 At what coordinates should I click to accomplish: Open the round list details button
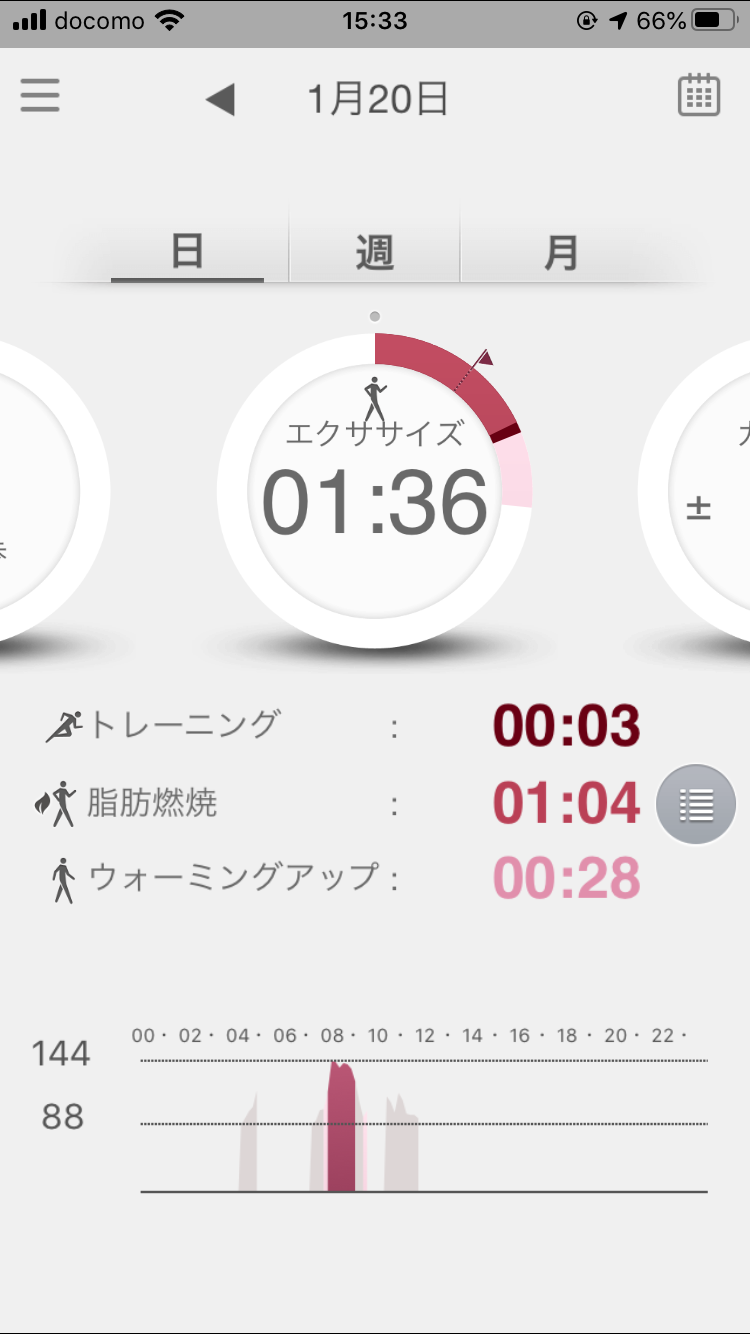pyautogui.click(x=696, y=805)
